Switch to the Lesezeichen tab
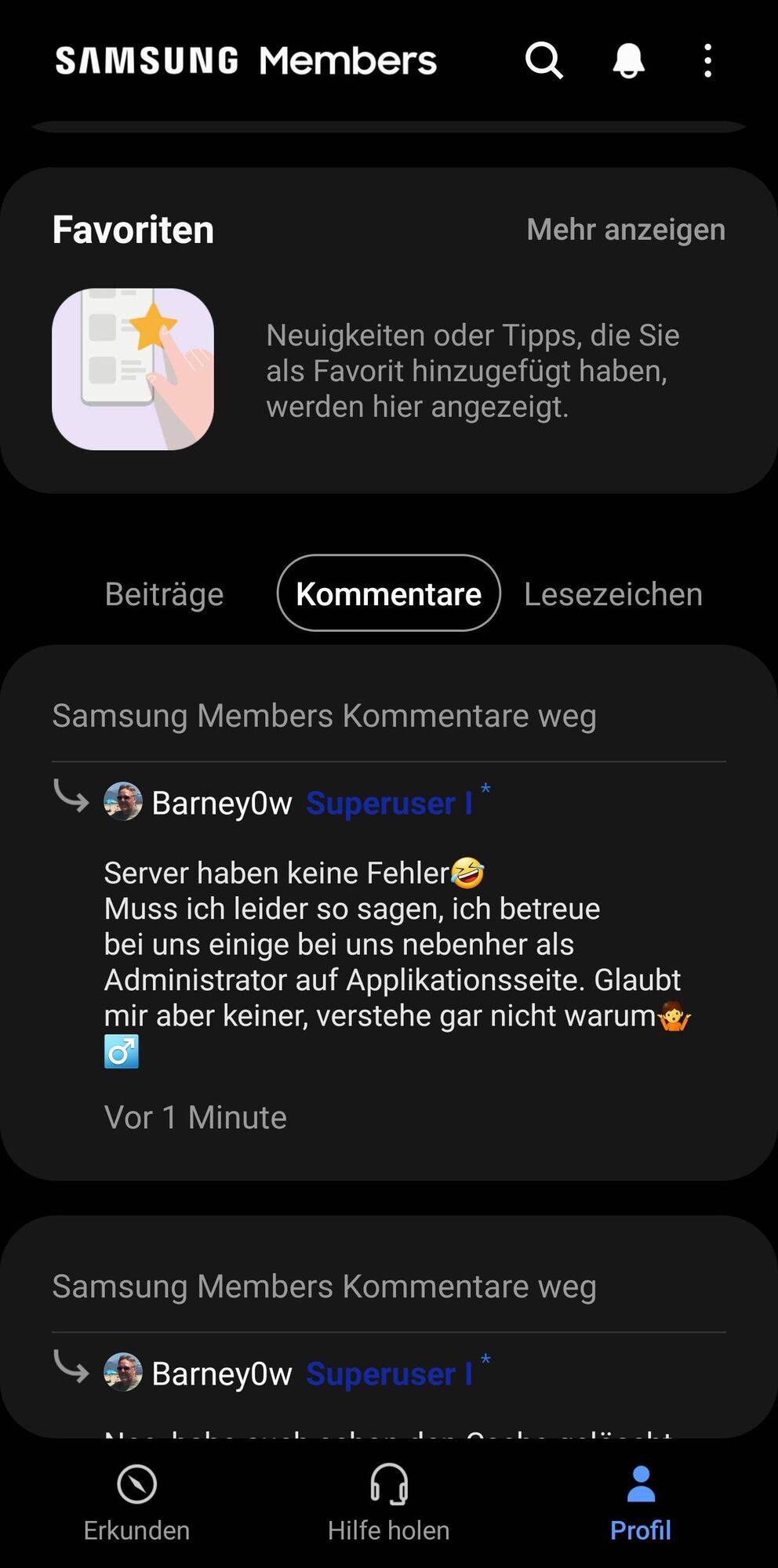The image size is (778, 1568). [613, 593]
